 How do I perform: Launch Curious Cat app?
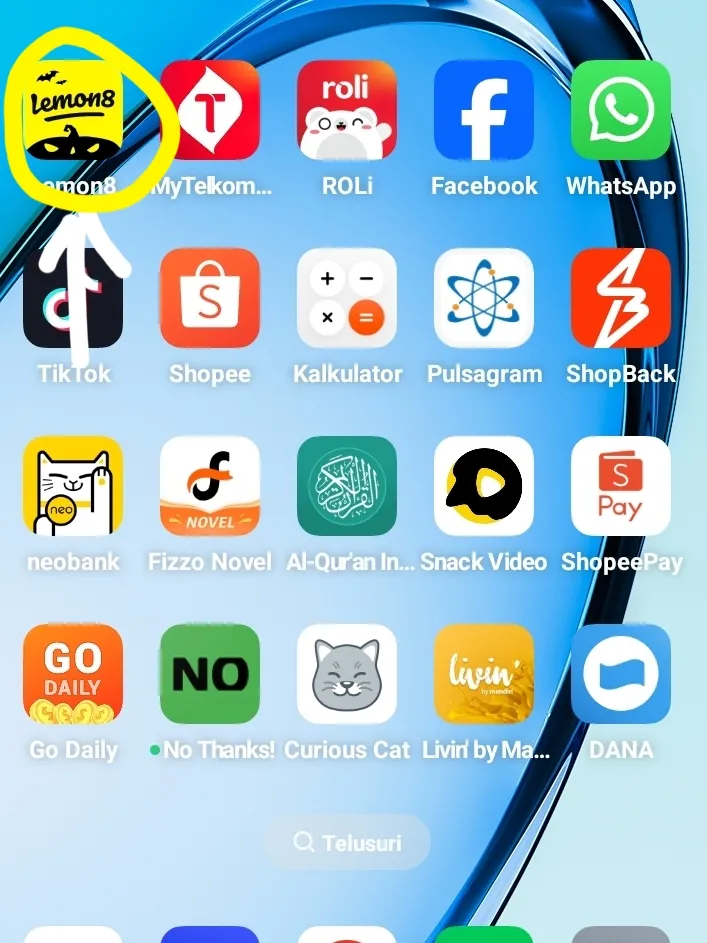tap(347, 674)
